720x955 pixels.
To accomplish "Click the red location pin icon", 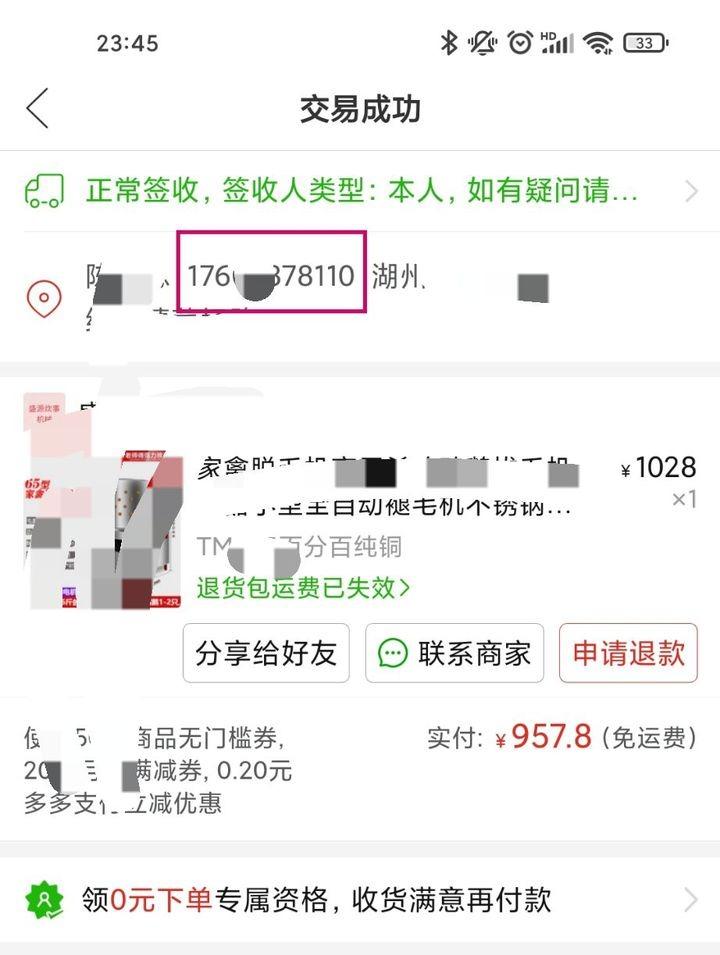I will tap(42, 296).
